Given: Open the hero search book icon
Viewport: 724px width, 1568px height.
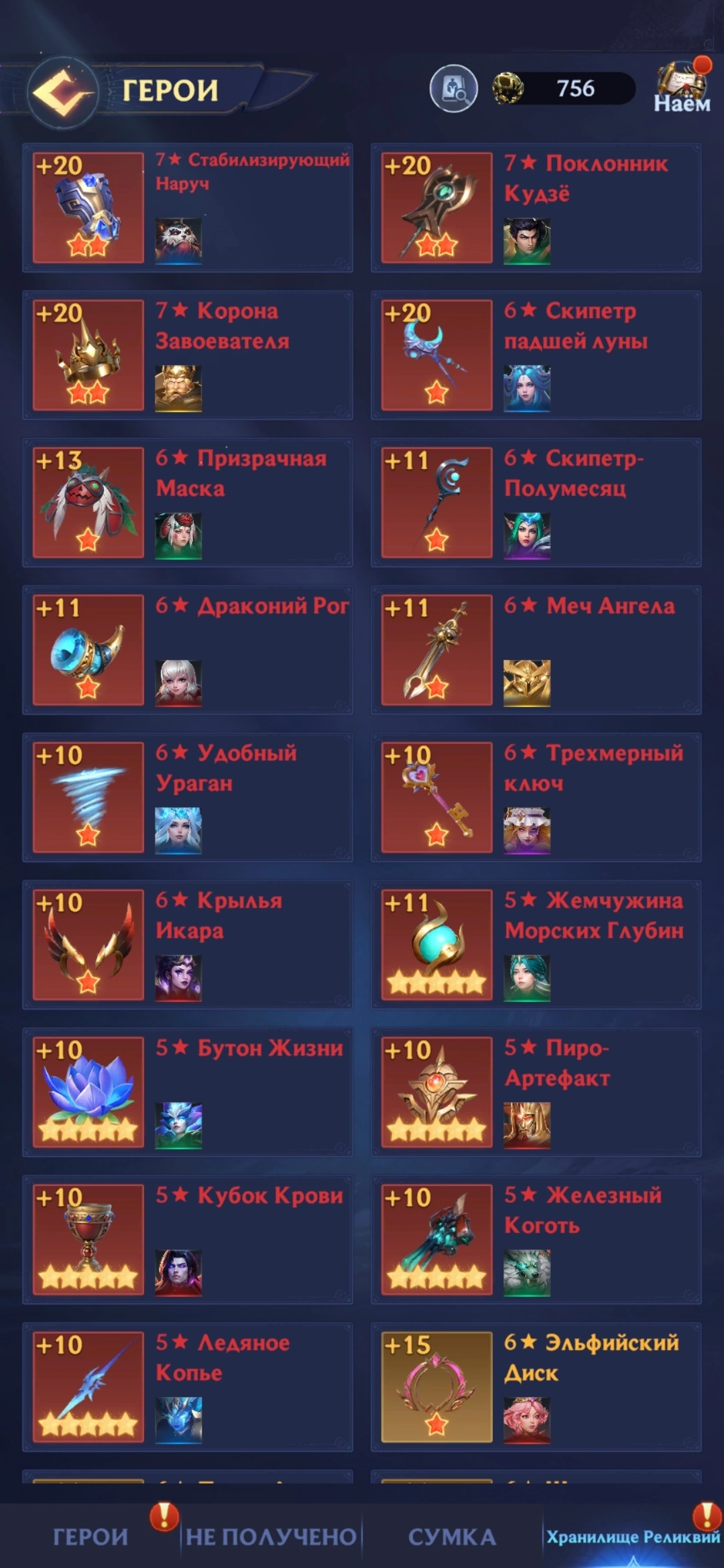Looking at the screenshot, I should [x=454, y=88].
